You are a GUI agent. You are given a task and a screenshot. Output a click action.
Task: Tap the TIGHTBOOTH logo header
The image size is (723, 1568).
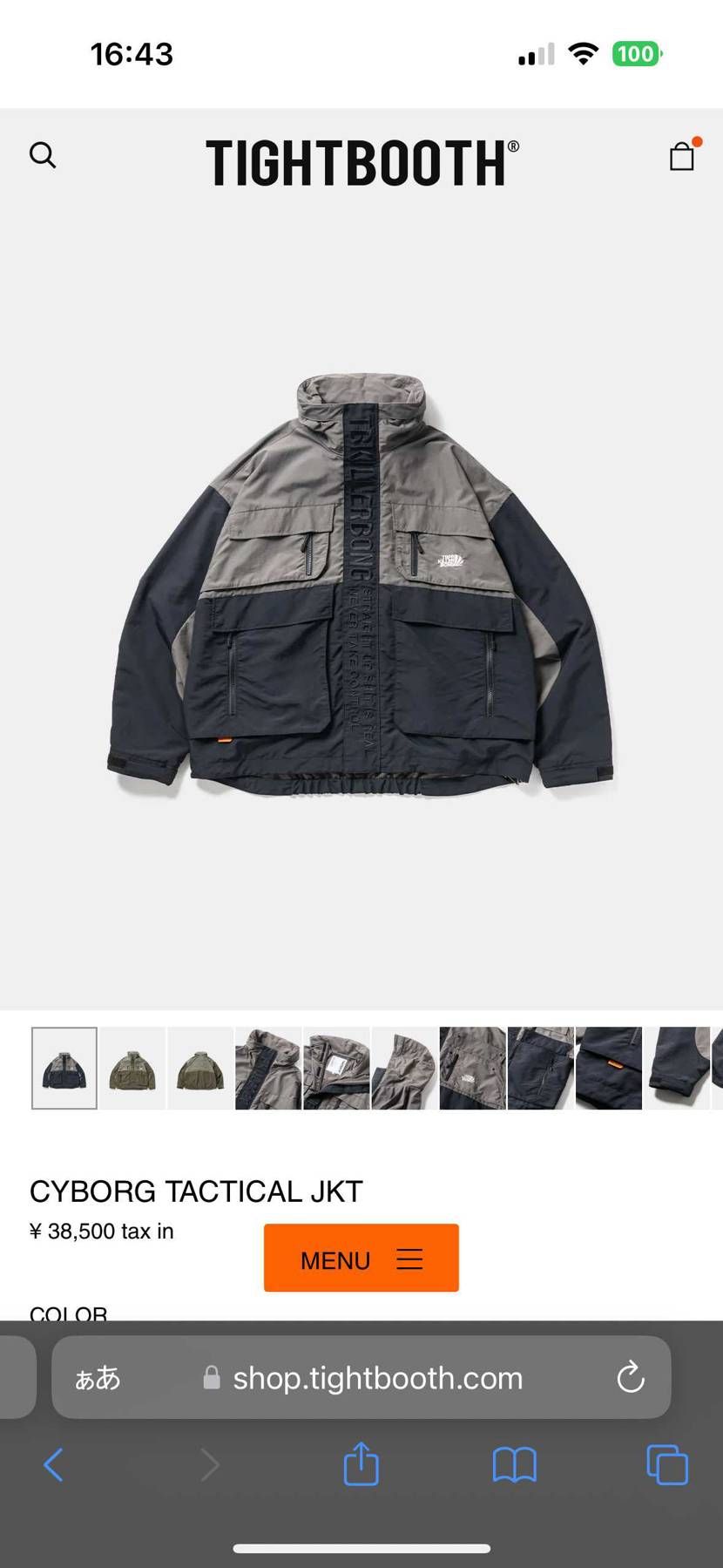click(x=361, y=162)
